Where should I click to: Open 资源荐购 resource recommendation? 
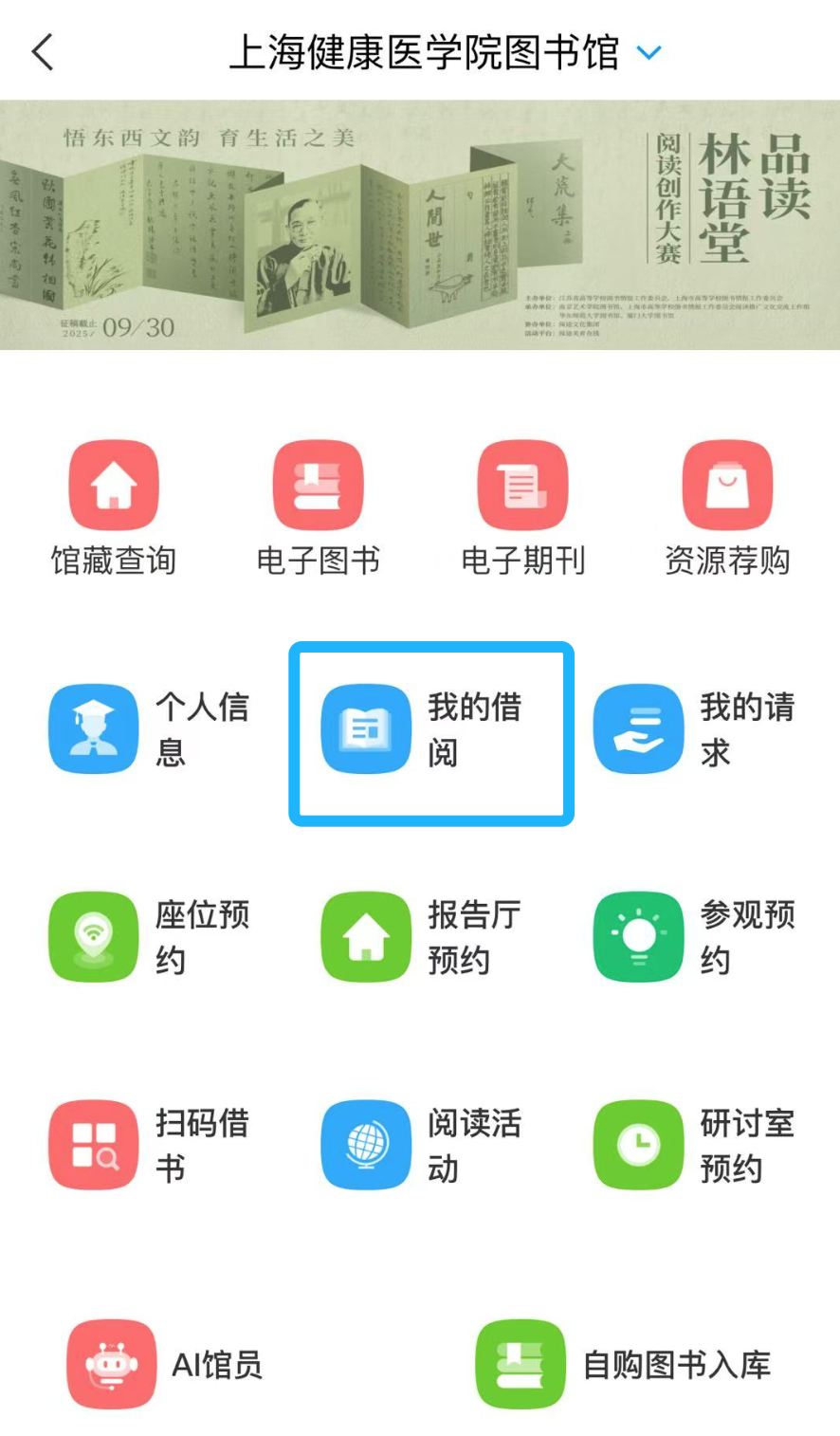(x=727, y=508)
